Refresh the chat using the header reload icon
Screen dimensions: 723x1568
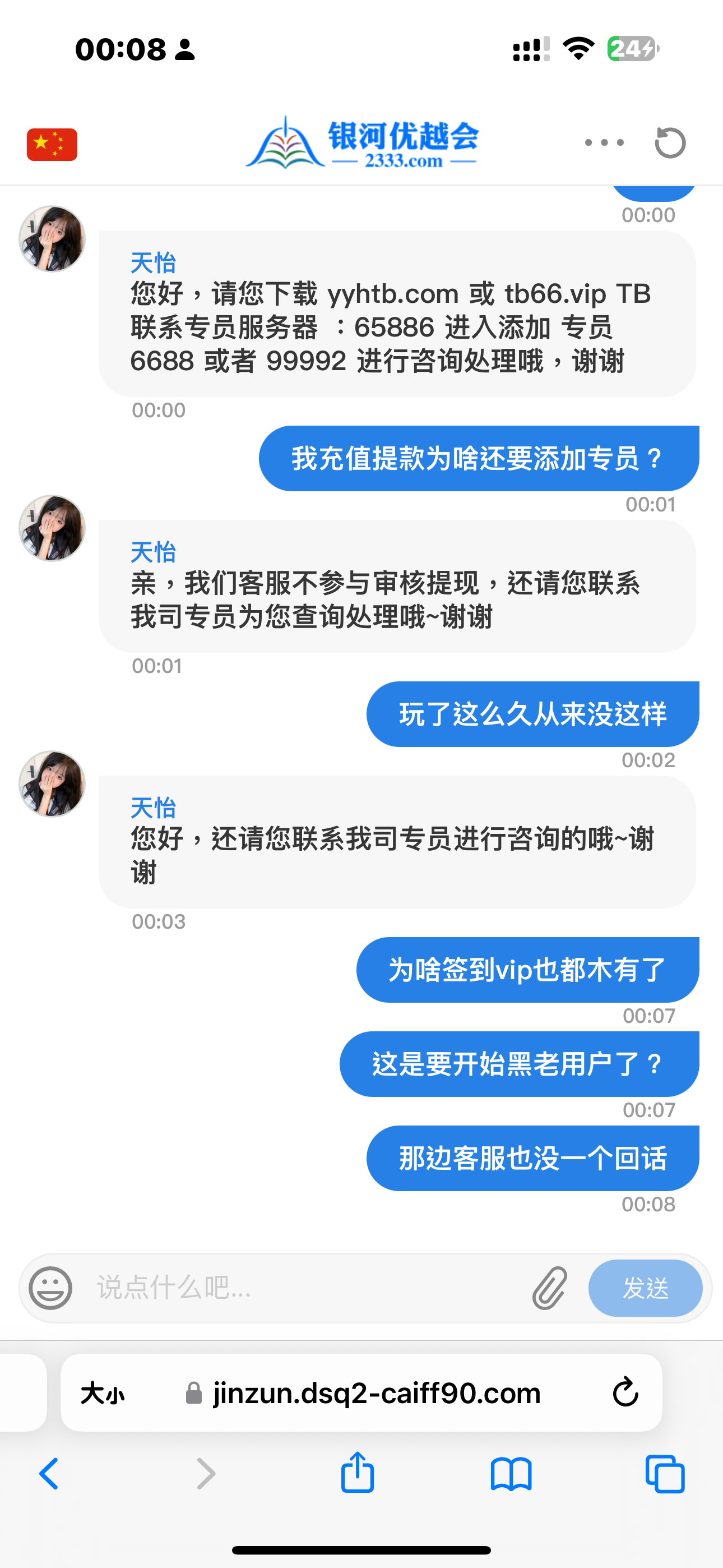pyautogui.click(x=669, y=143)
